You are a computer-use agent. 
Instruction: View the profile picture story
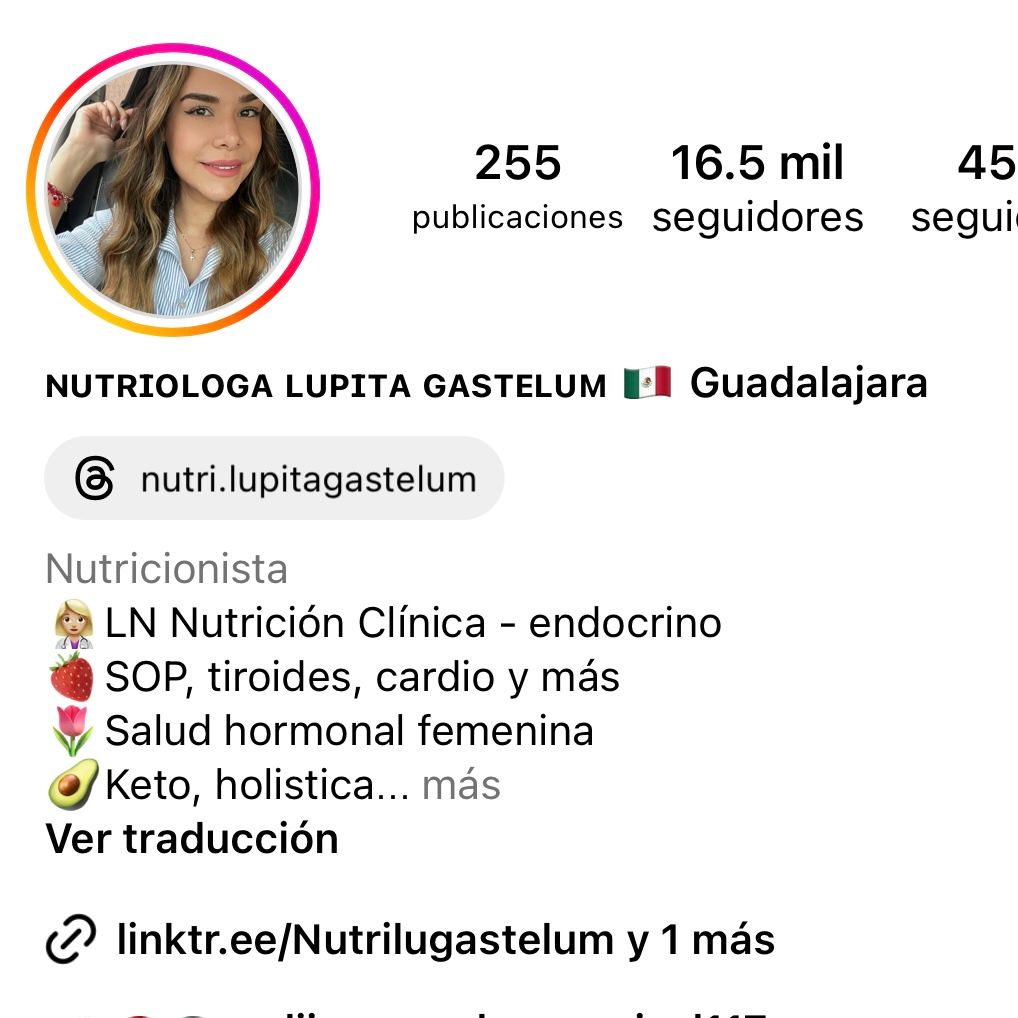[x=172, y=190]
